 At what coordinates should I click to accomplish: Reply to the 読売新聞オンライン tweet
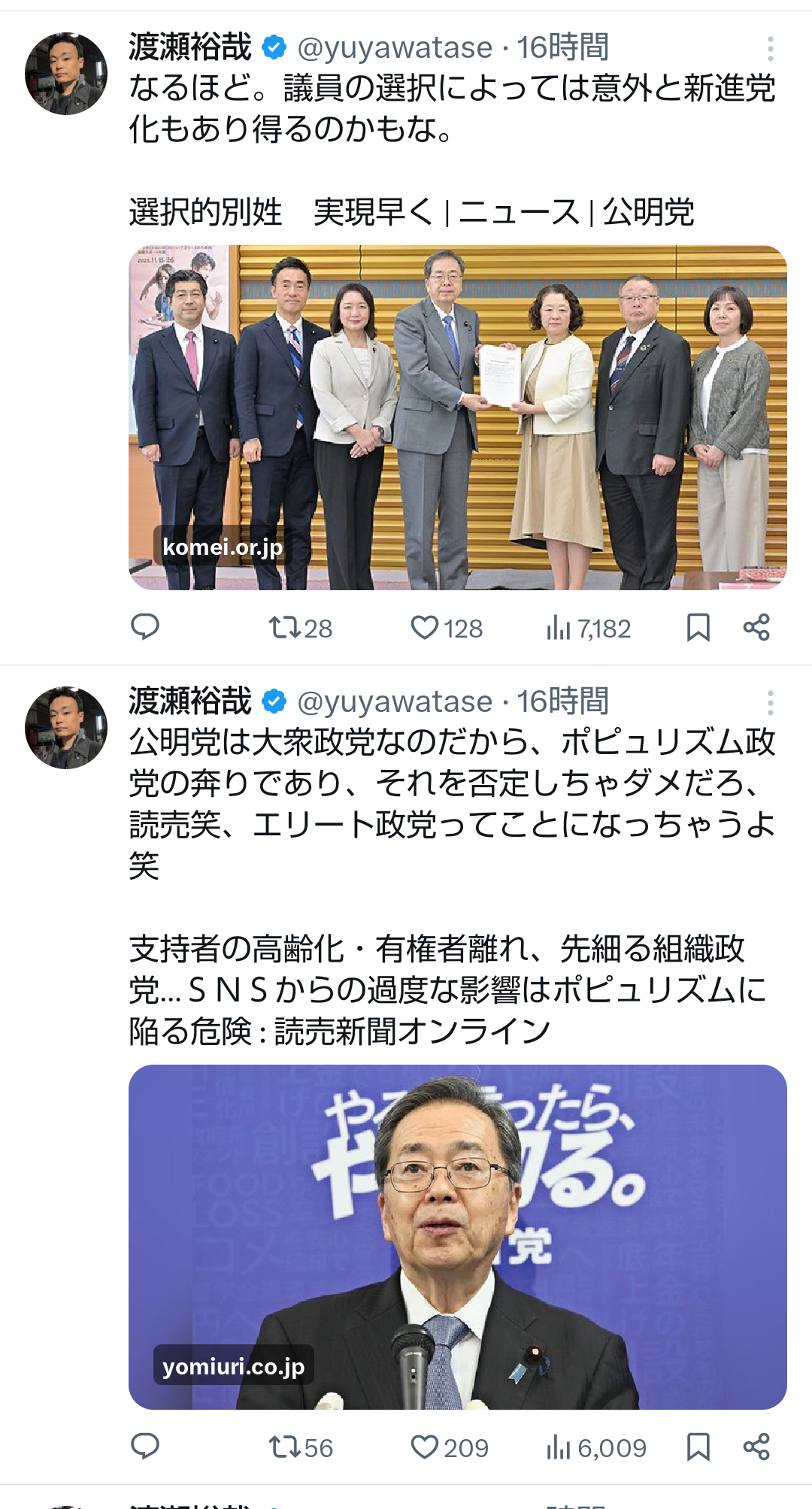tap(145, 1446)
